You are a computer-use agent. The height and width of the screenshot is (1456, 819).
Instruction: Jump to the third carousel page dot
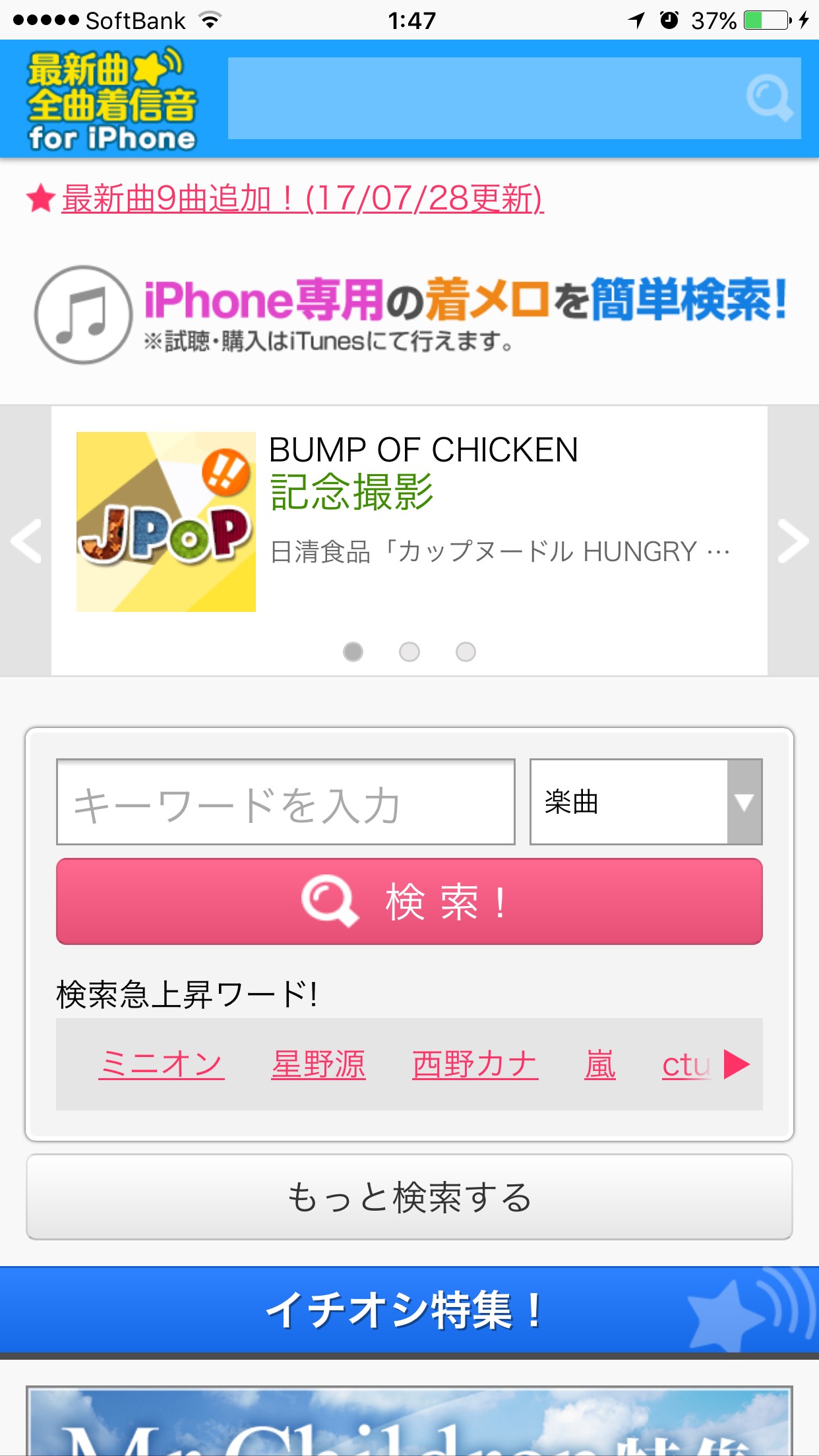466,652
